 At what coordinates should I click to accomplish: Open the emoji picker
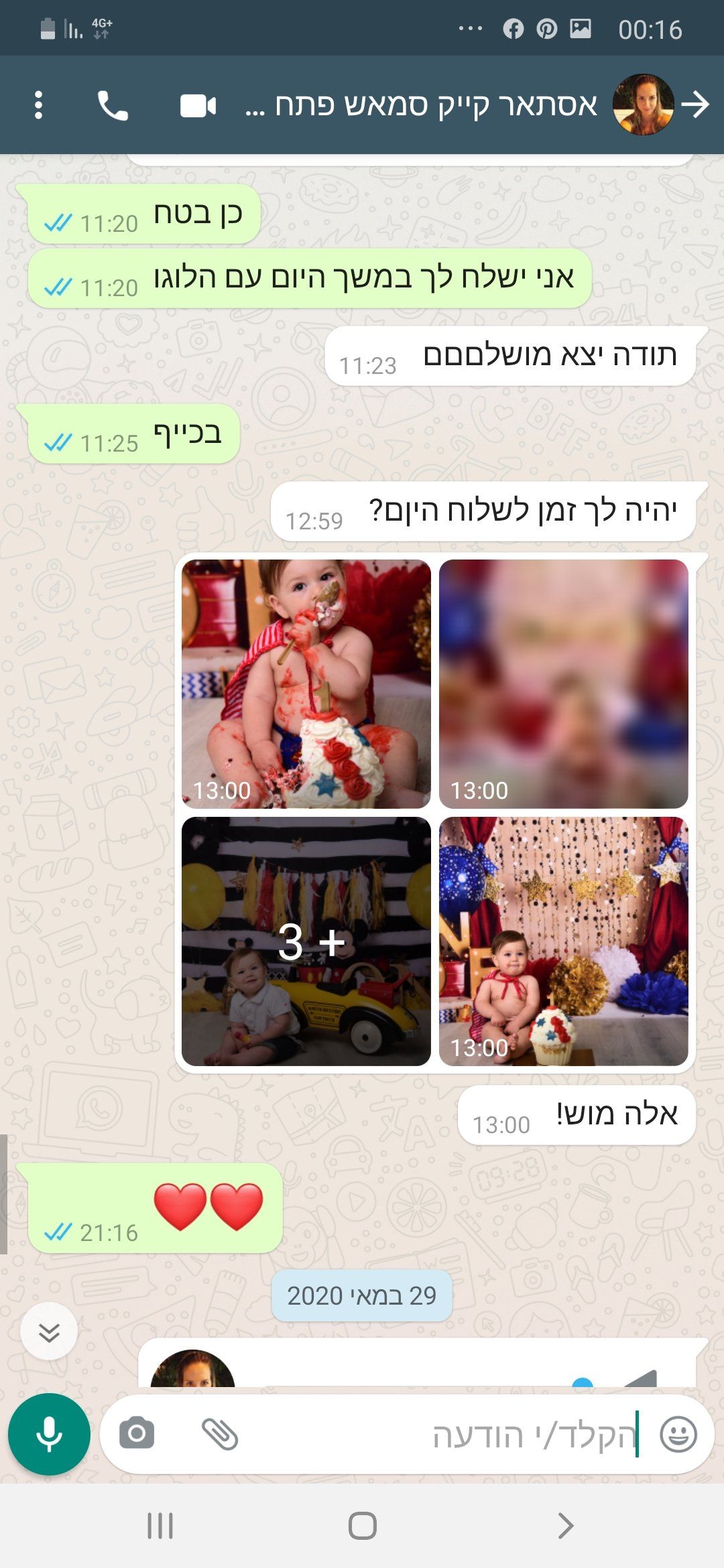point(678,1435)
